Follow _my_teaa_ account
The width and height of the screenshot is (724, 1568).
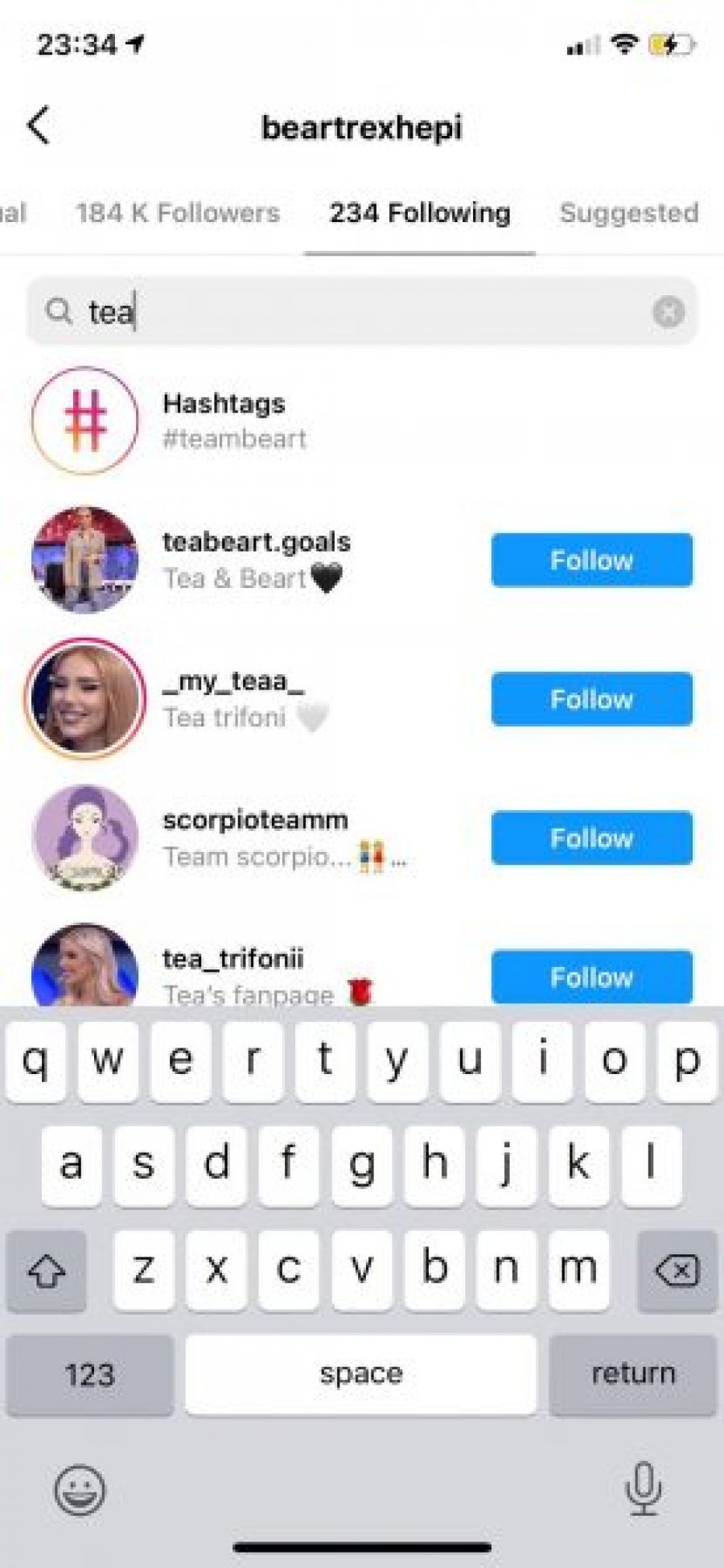pos(591,699)
